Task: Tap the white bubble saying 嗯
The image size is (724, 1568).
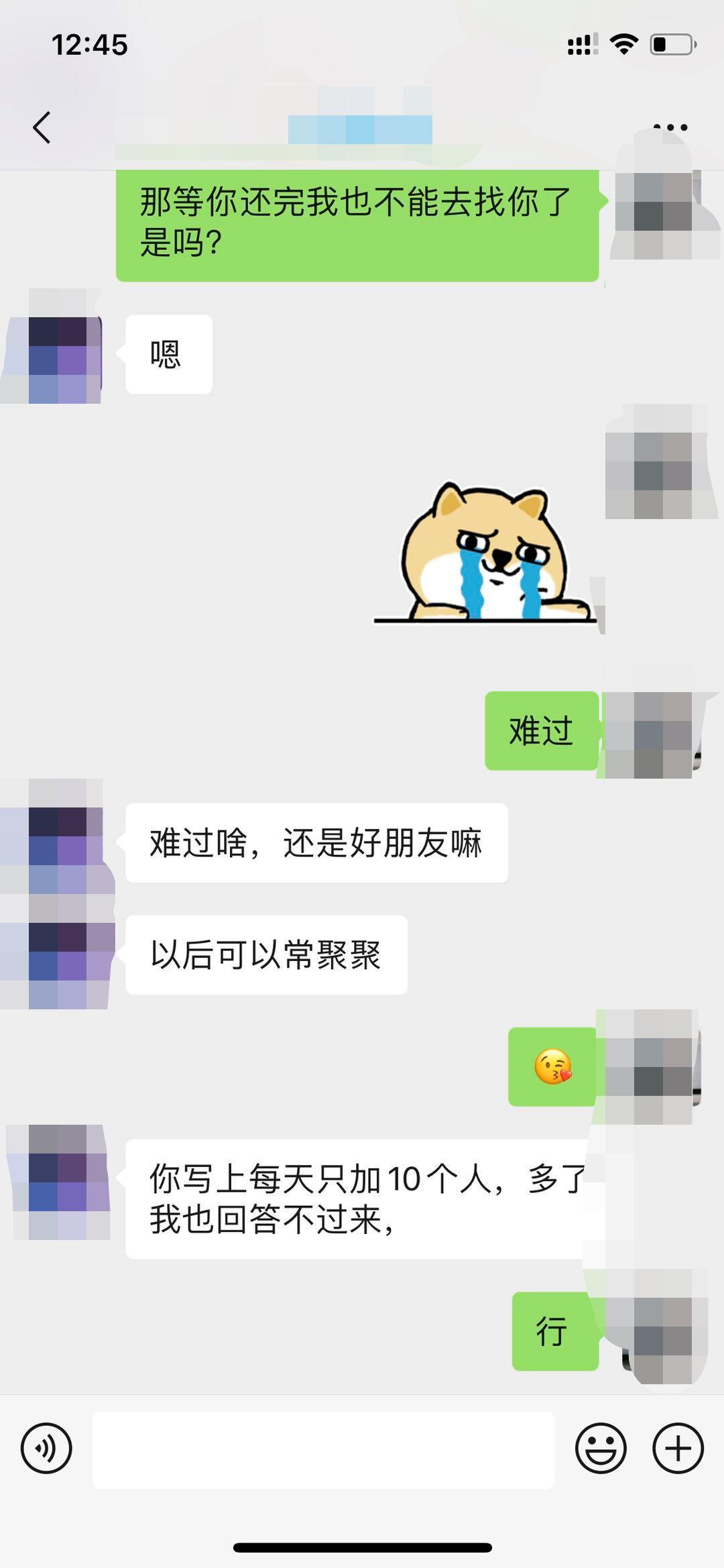Action: (167, 353)
